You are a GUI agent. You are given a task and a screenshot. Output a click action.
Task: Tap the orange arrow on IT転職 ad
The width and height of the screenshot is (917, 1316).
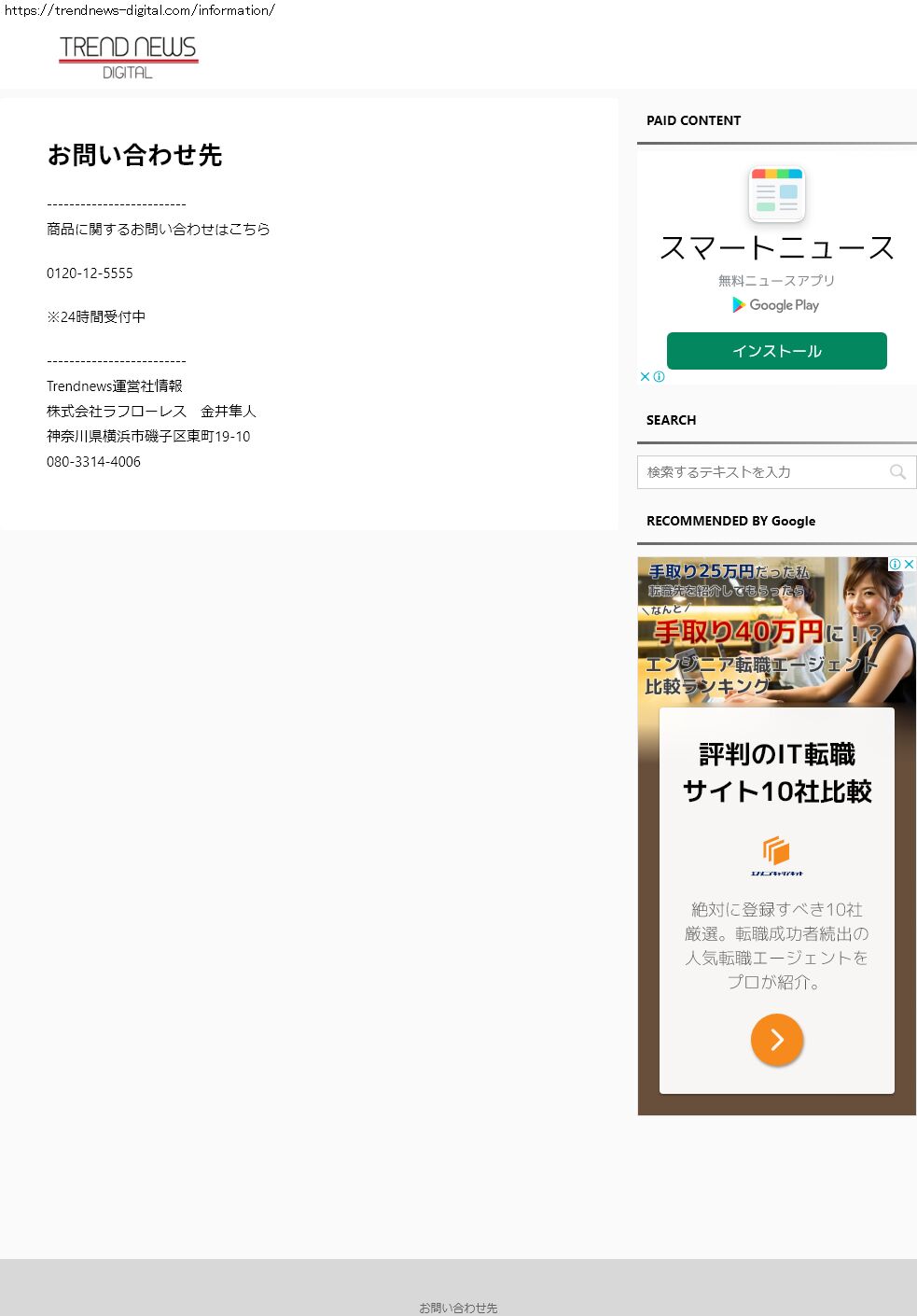pos(777,1040)
